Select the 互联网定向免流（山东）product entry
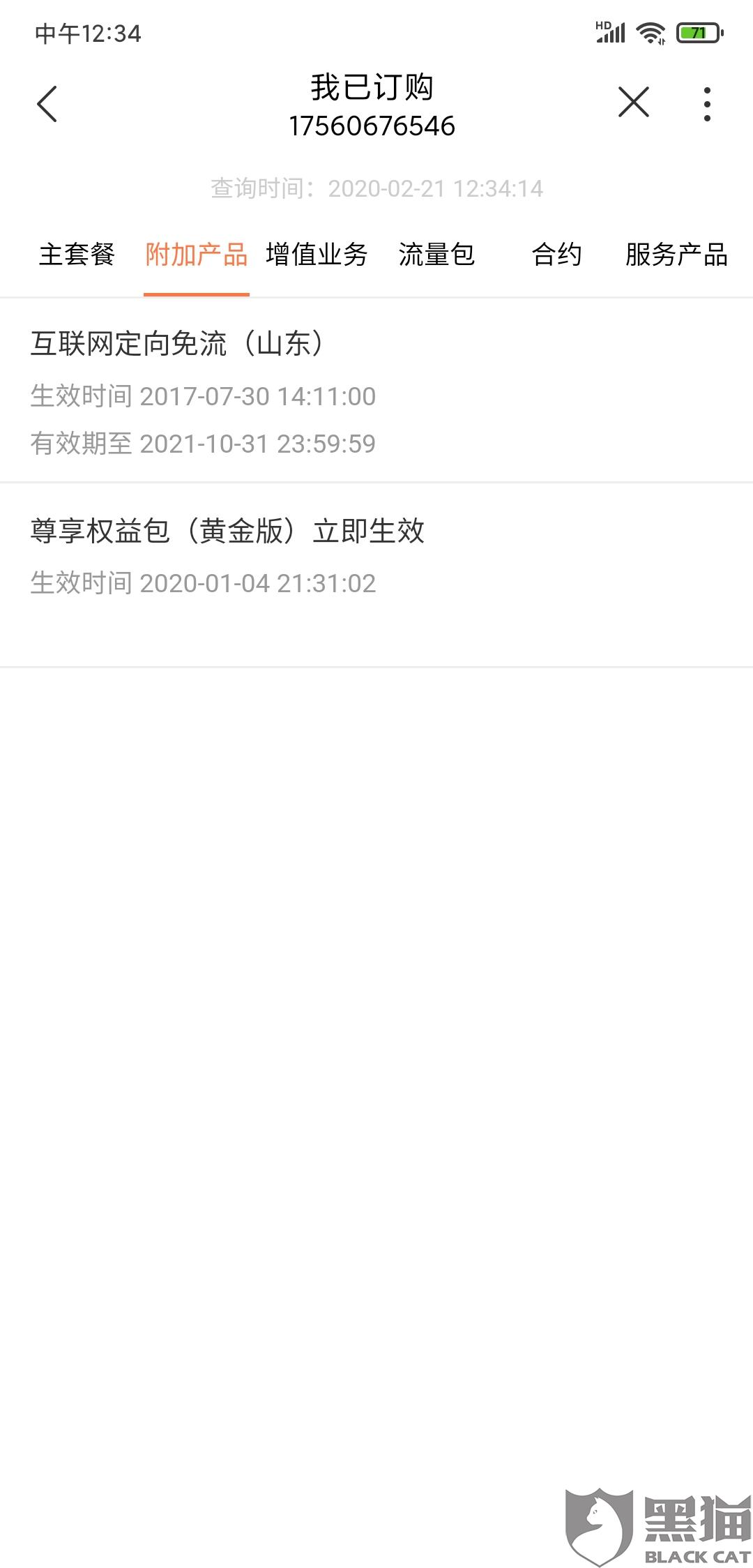This screenshot has height=1568, width=753. pyautogui.click(x=178, y=342)
